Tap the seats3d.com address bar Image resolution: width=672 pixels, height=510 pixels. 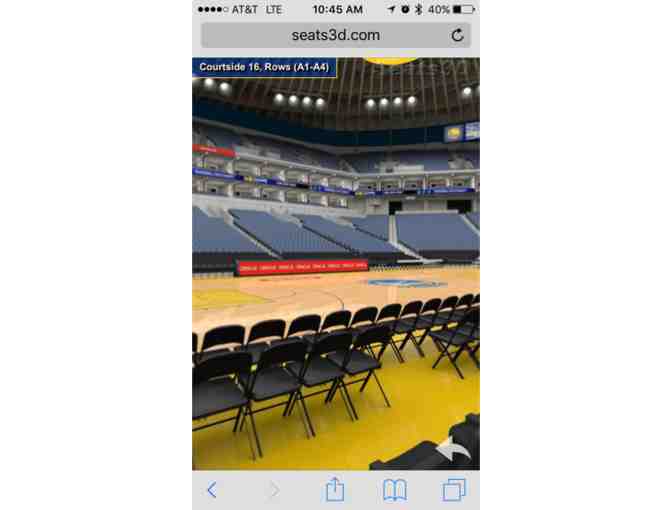click(335, 35)
